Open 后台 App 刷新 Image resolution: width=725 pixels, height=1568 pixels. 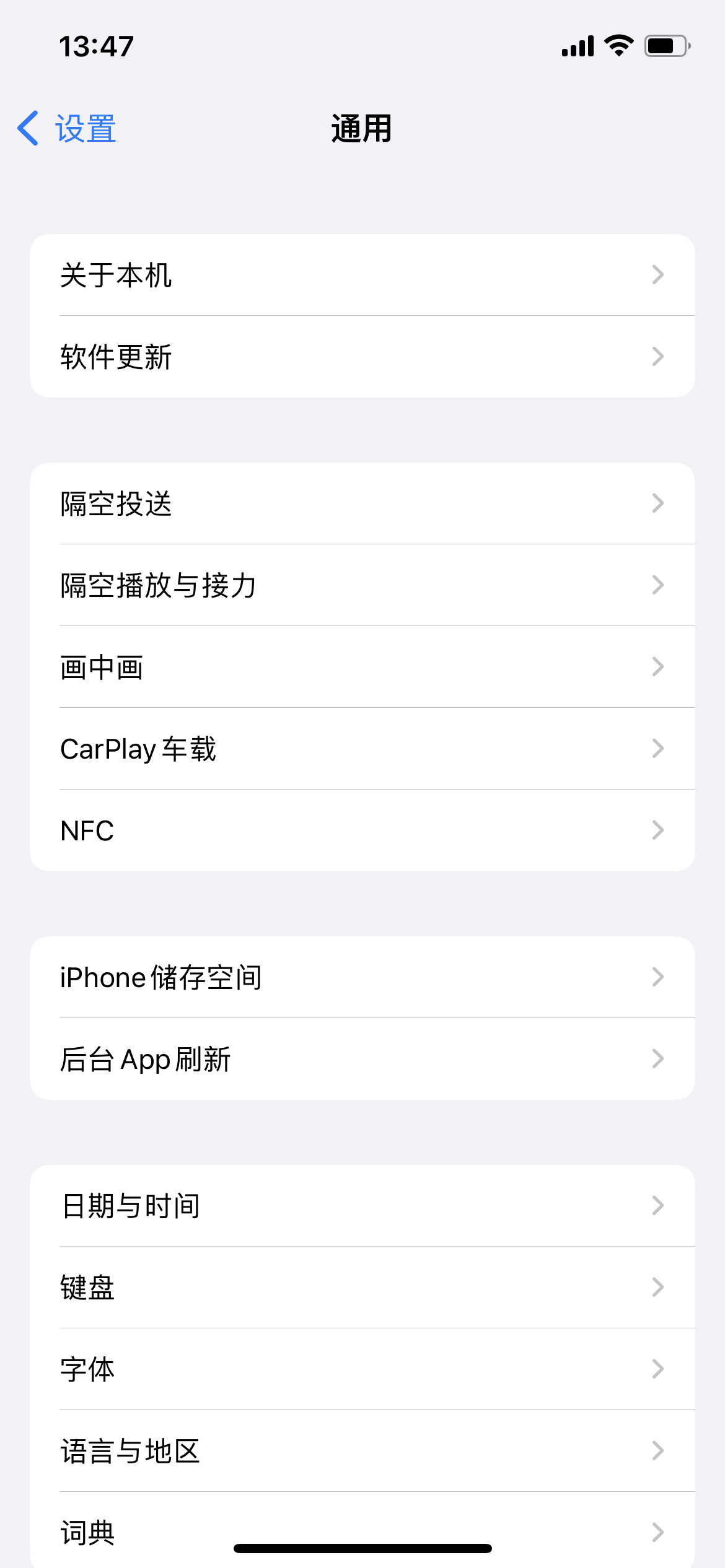[x=362, y=1059]
